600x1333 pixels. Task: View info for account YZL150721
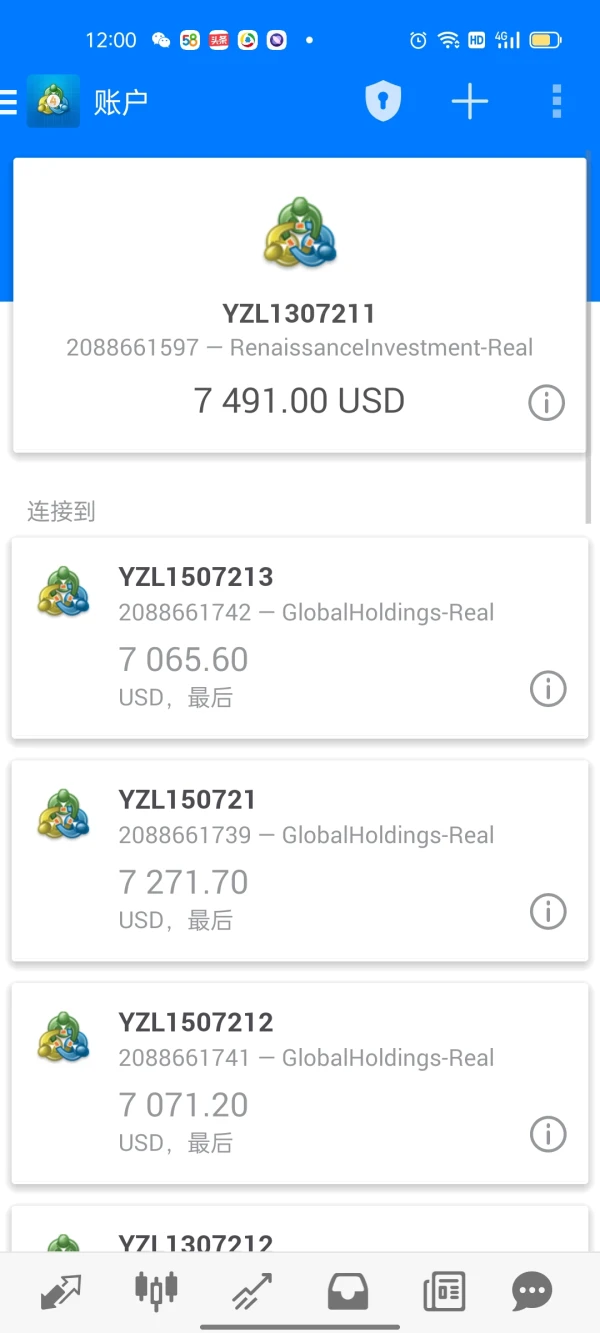tap(547, 912)
